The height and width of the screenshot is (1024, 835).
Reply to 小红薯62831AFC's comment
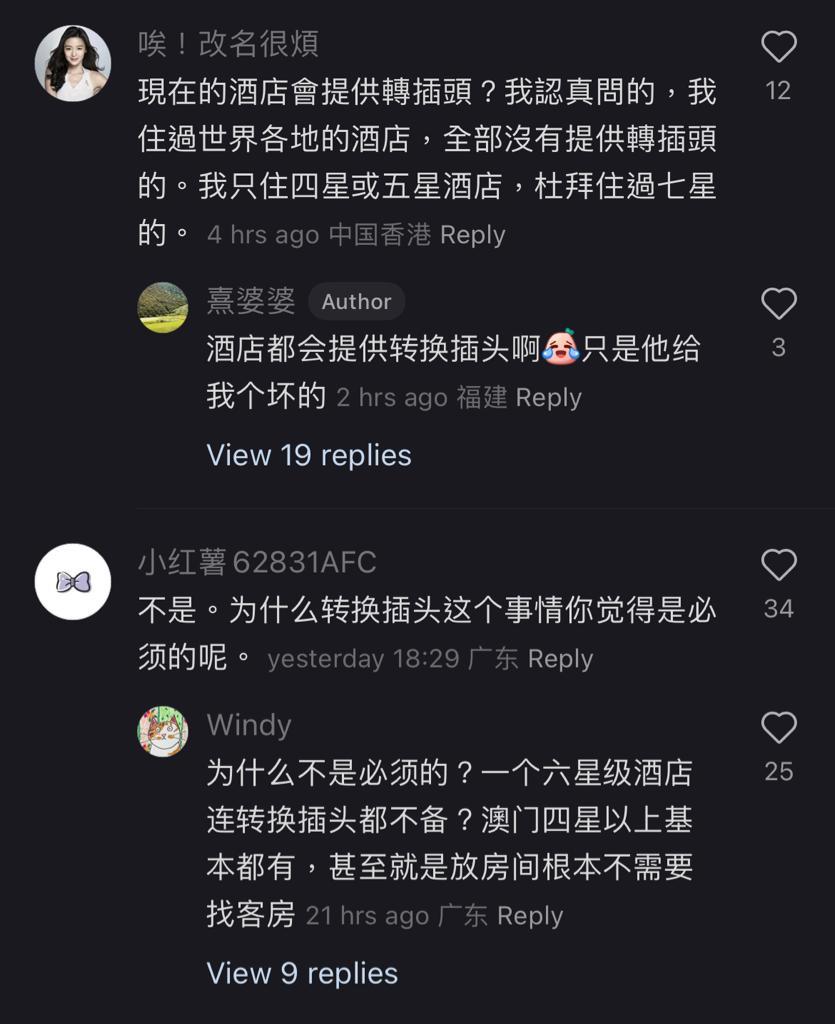560,659
